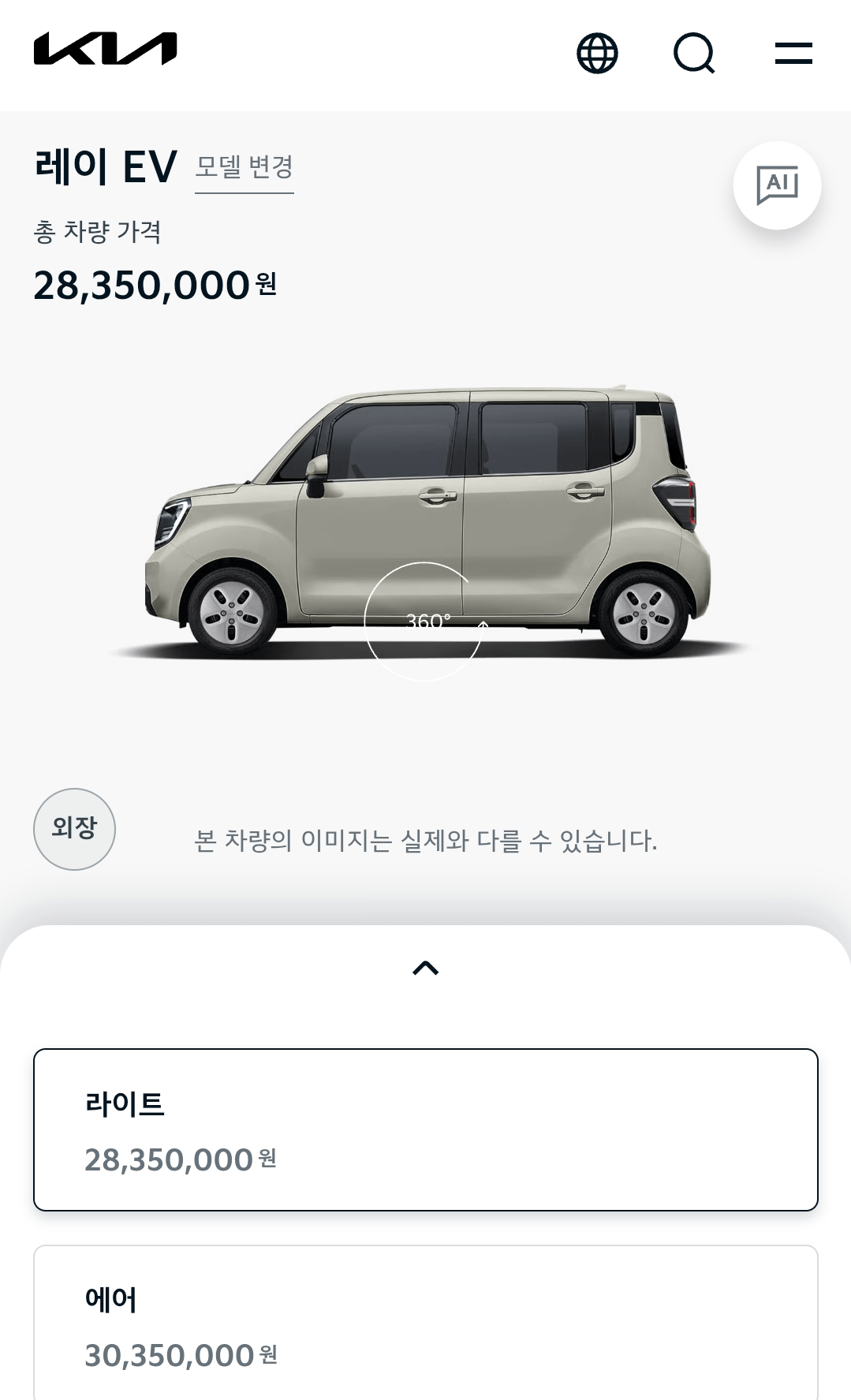Tap the 360° view control
851x1400 pixels.
tap(424, 622)
